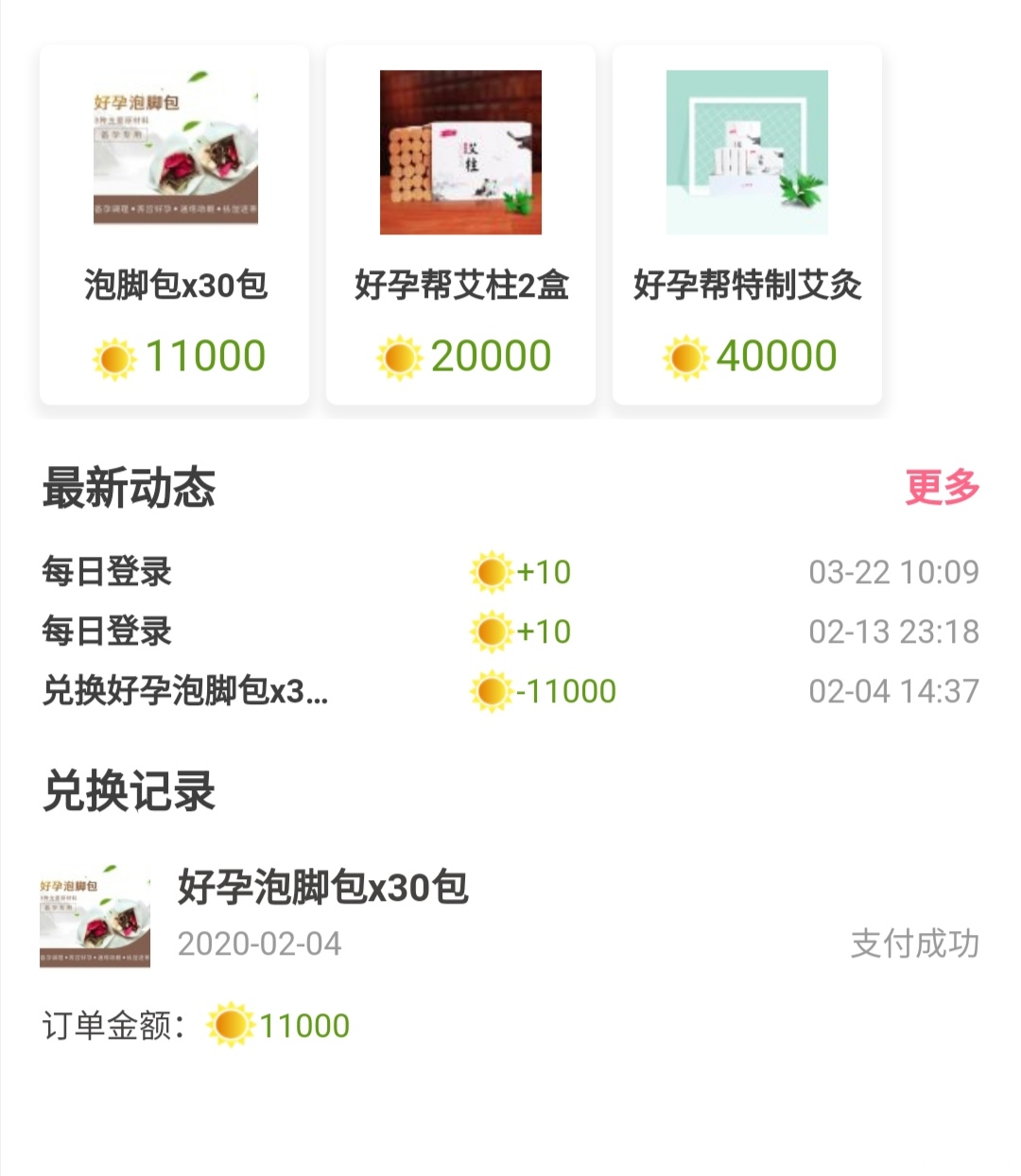Viewport: 1021px width, 1176px height.
Task: Click the sun icon beside 订单金额 amount
Action: [x=232, y=1023]
